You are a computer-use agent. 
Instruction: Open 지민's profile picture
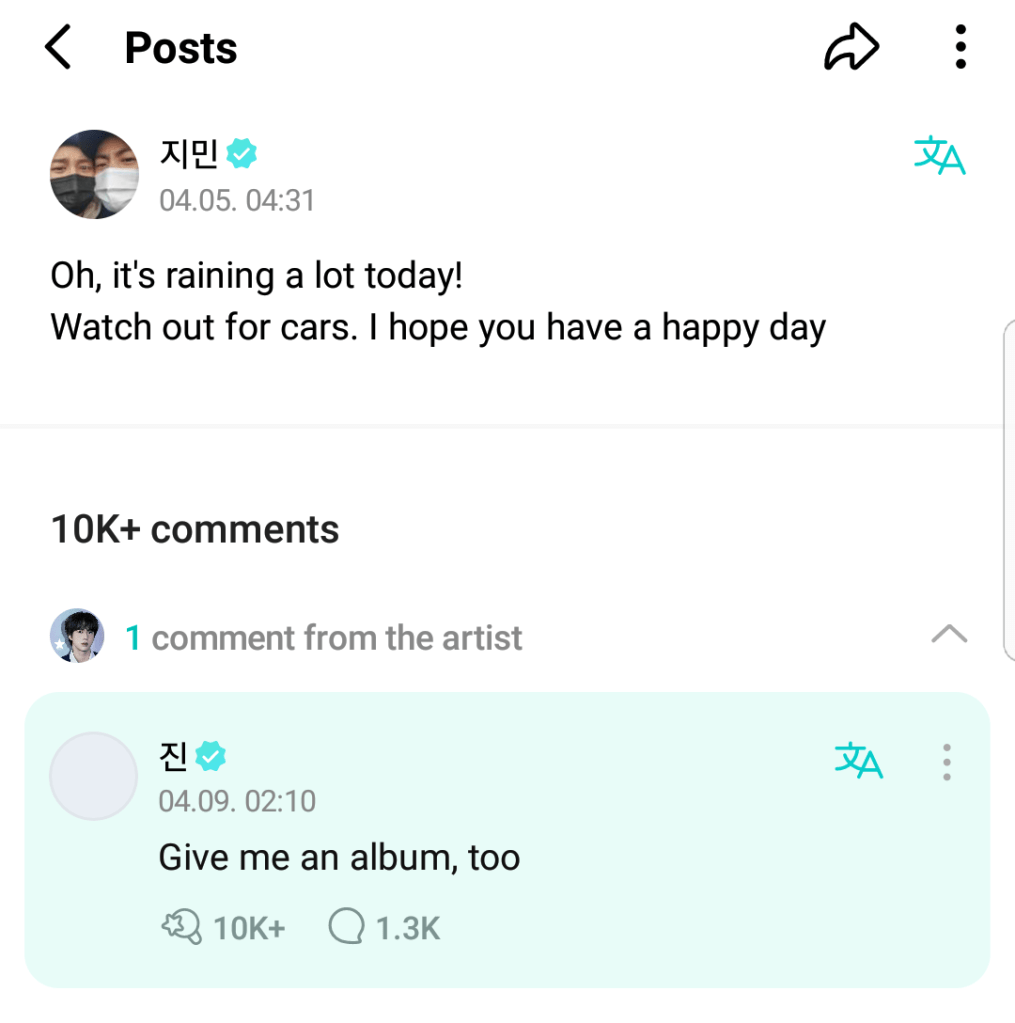tap(94, 174)
